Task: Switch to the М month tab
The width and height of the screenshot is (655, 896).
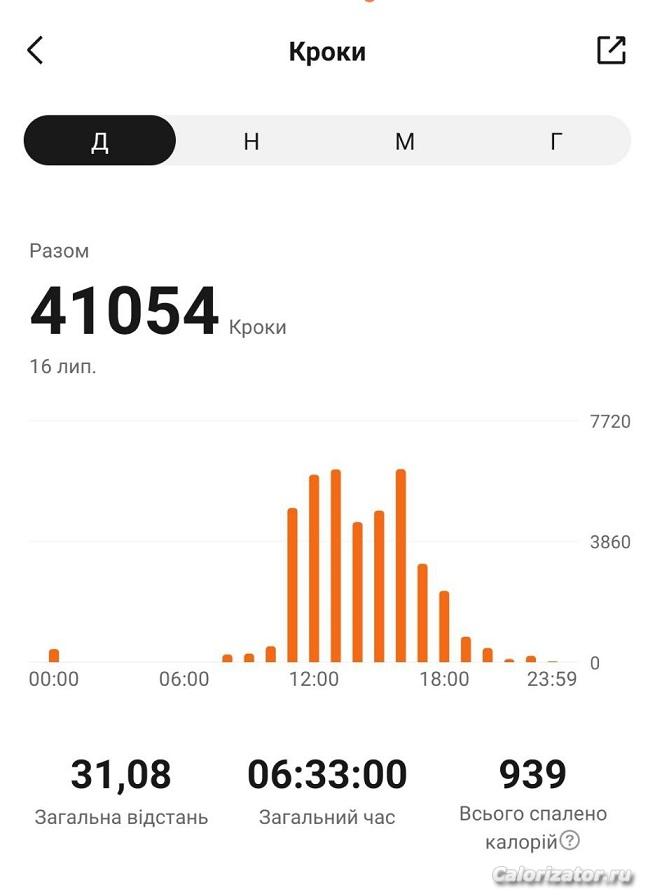Action: click(404, 141)
